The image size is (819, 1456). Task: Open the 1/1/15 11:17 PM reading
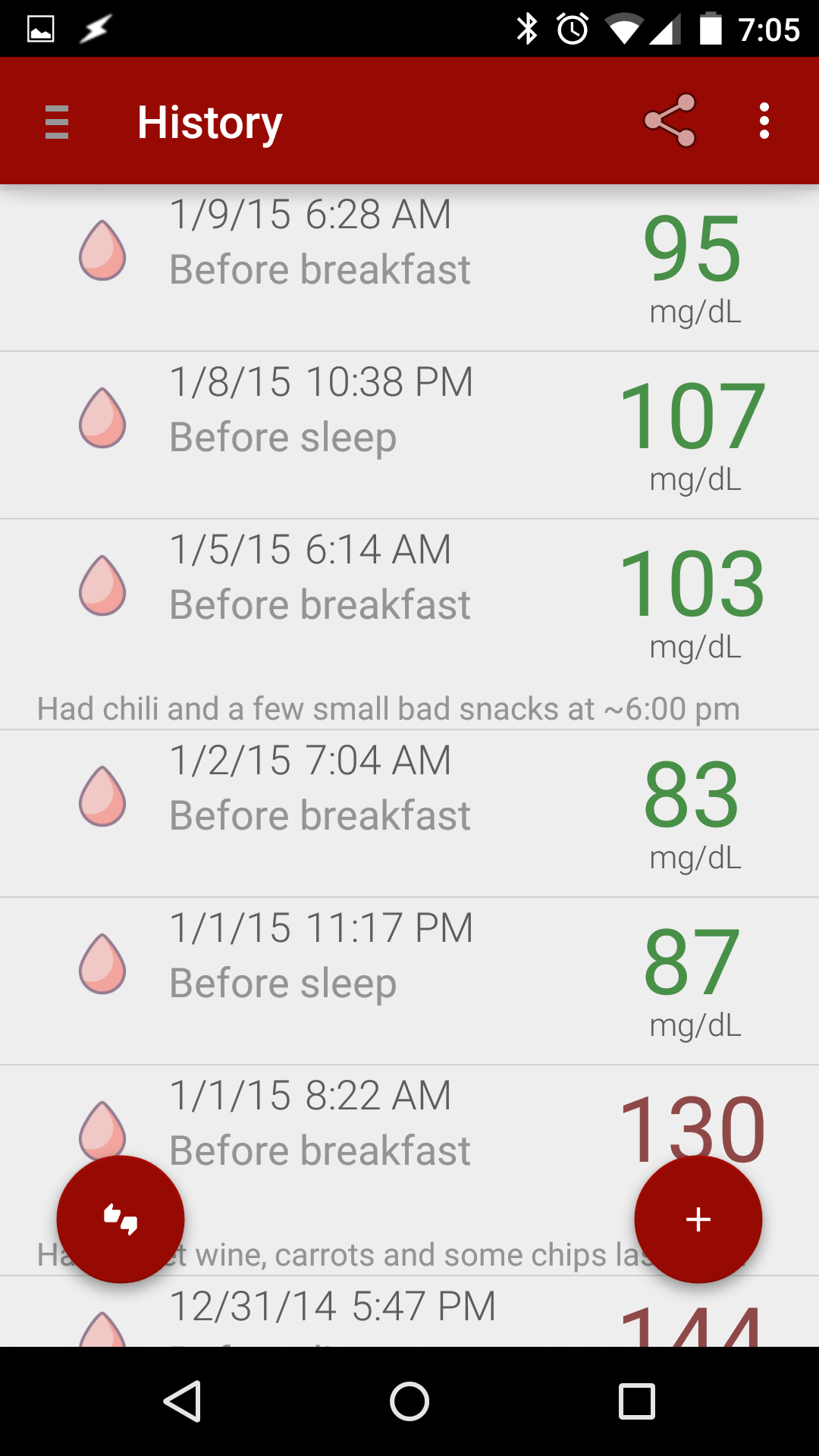pyautogui.click(x=409, y=981)
